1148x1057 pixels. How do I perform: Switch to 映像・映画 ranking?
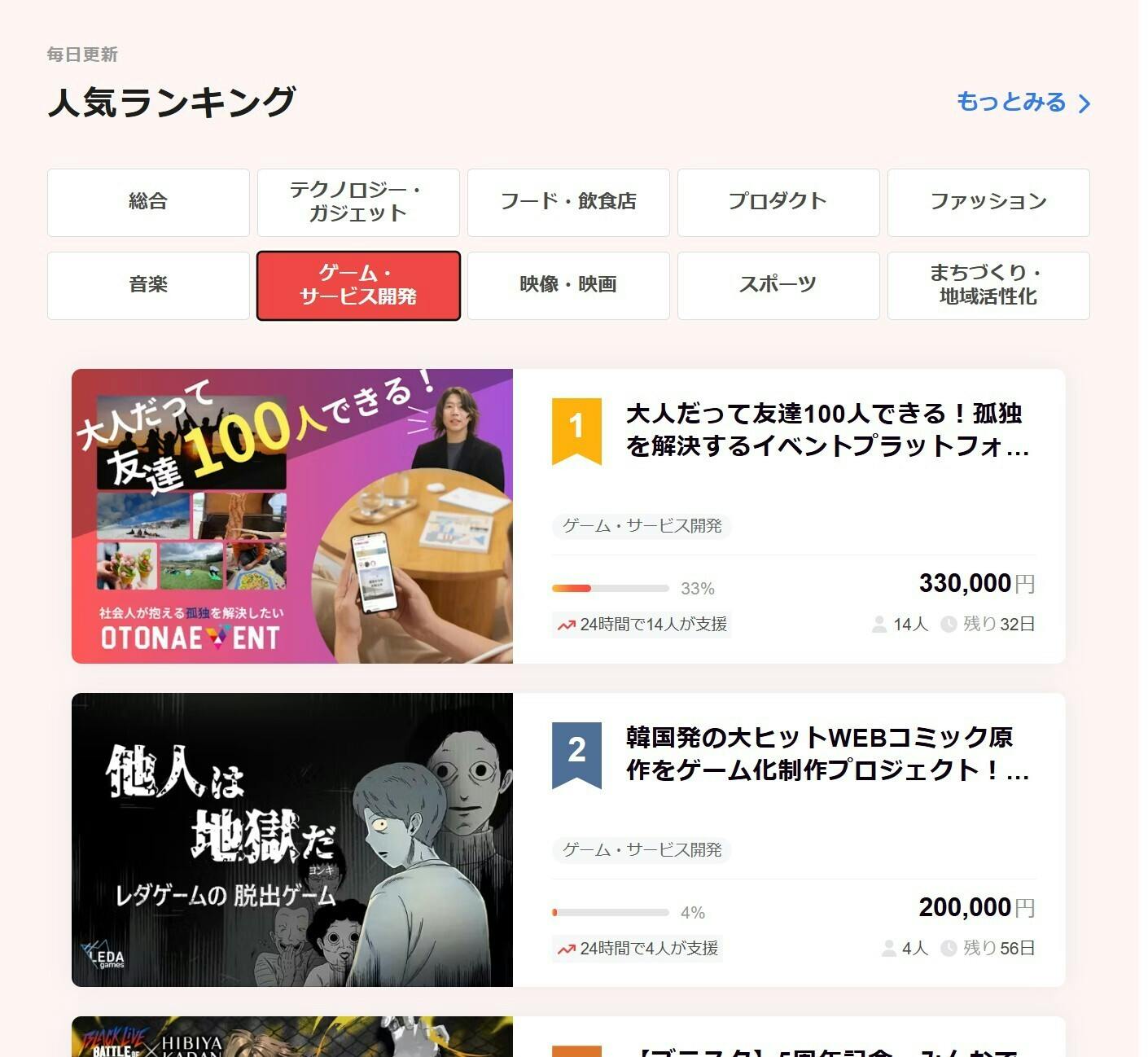[x=568, y=285]
